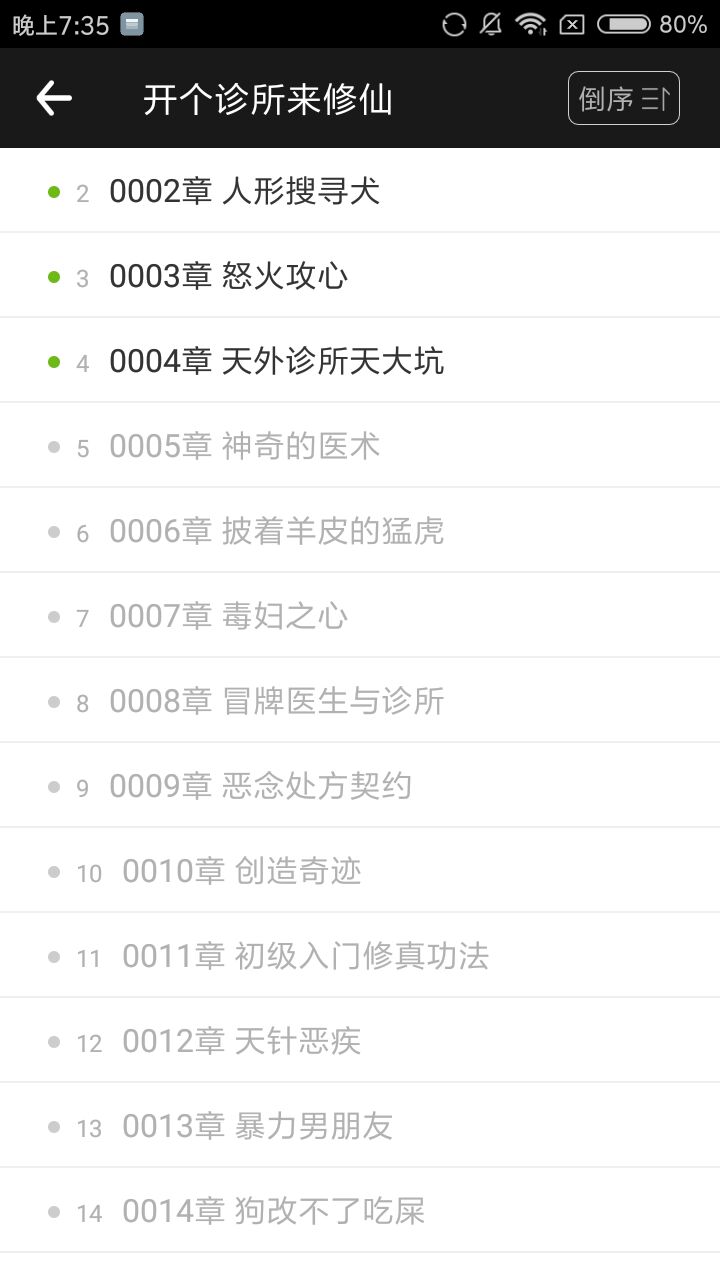
Task: Tap the battery icon in the status bar
Action: coord(625,24)
